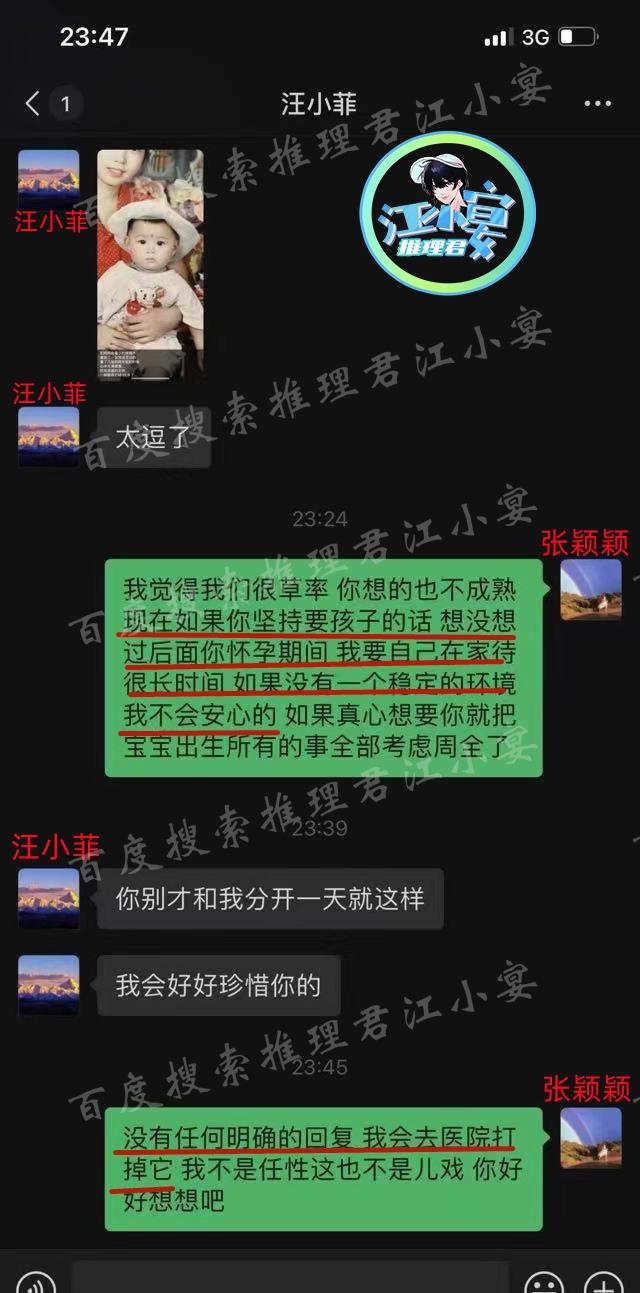Go back to the chat list
Image resolution: width=640 pixels, height=1293 pixels.
(x=34, y=103)
